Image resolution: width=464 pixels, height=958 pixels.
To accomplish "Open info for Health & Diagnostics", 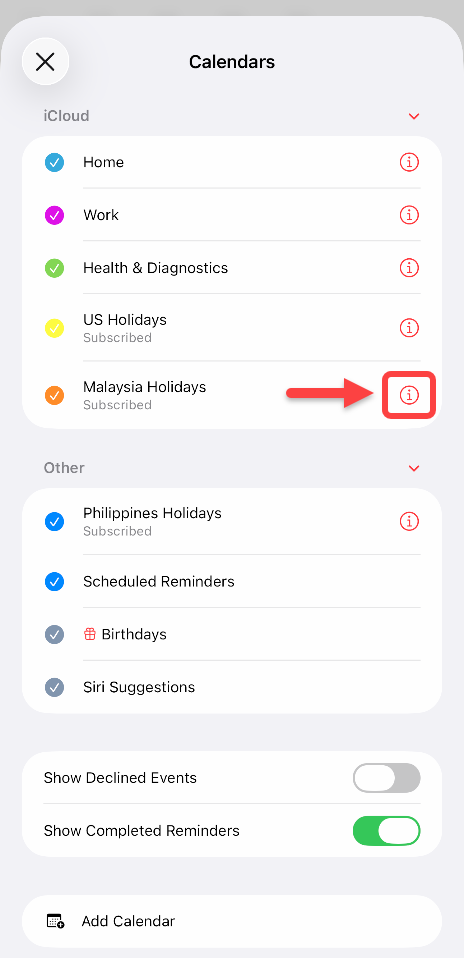I will click(x=409, y=268).
